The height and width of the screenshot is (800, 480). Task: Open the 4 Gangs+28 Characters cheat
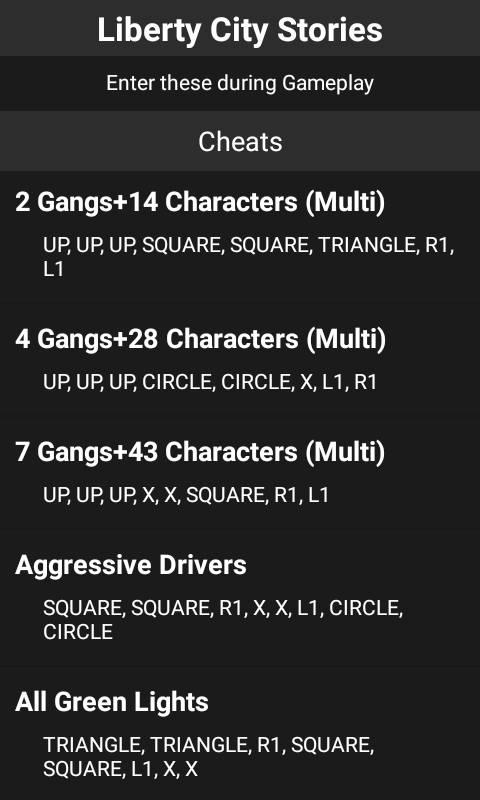240,360
